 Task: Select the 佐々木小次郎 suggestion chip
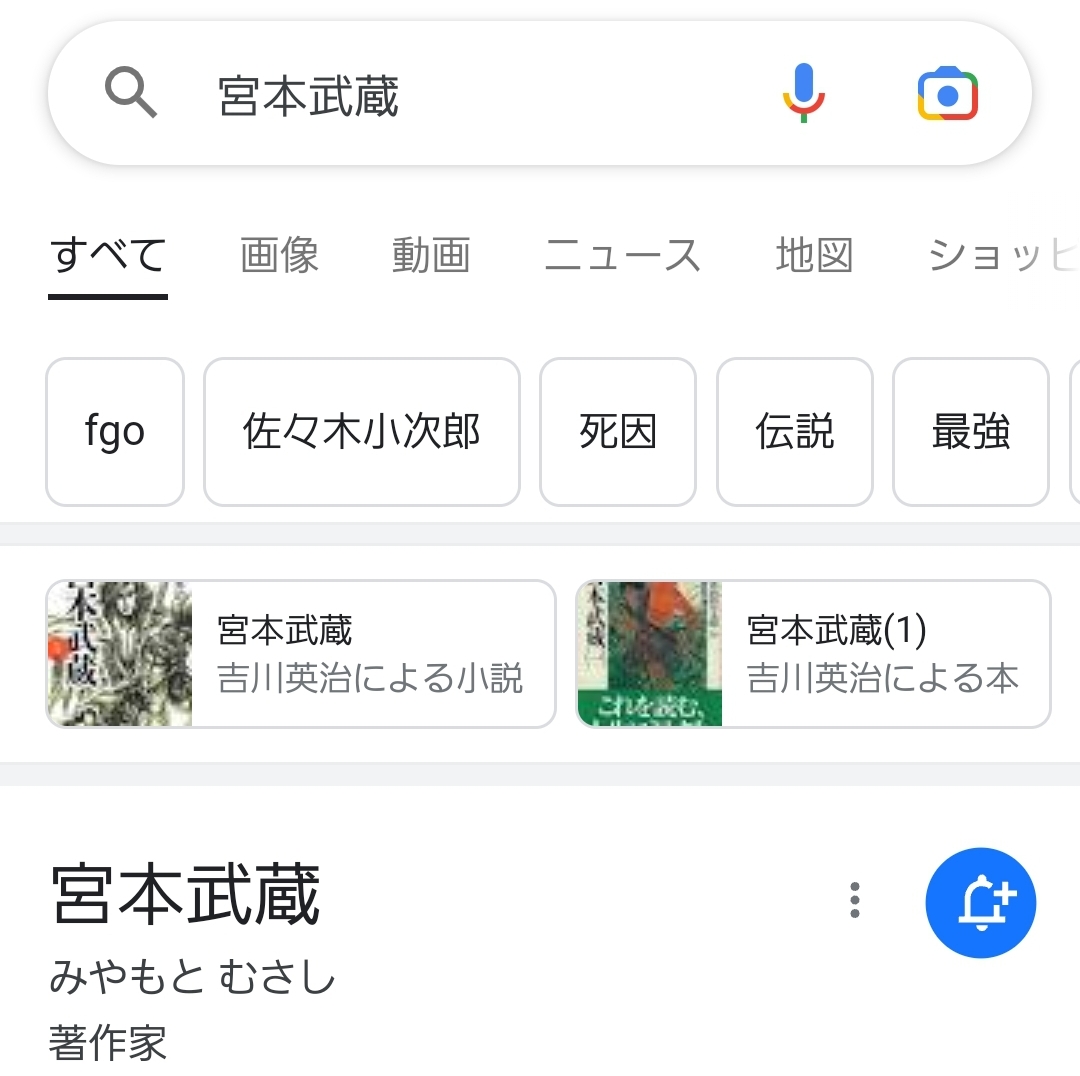click(361, 432)
